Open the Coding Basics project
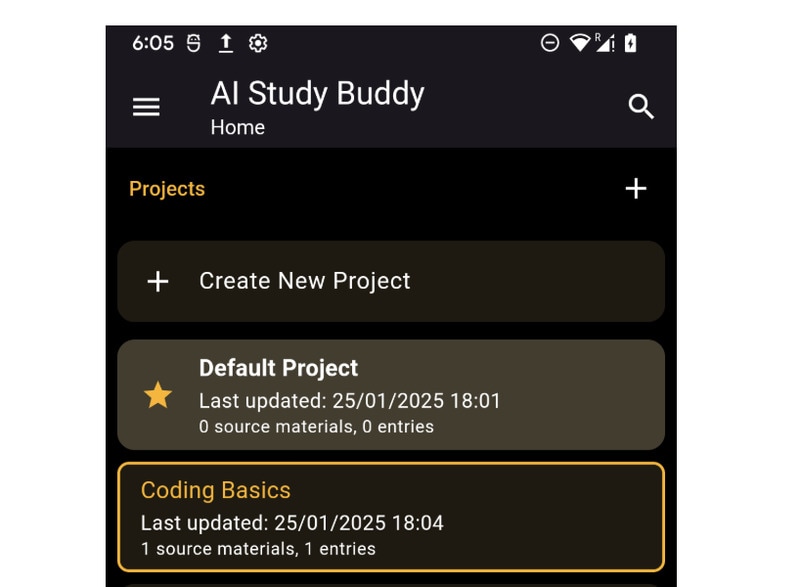The image size is (800, 587). tap(391, 517)
